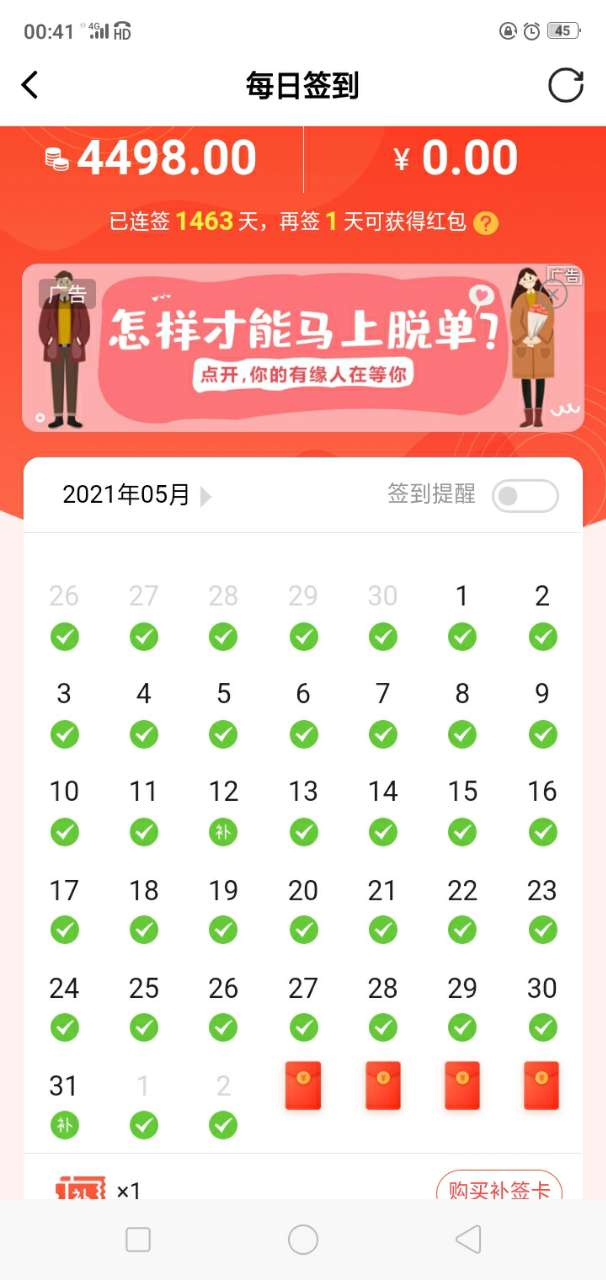
Task: Refresh the daily check-in page
Action: (565, 86)
